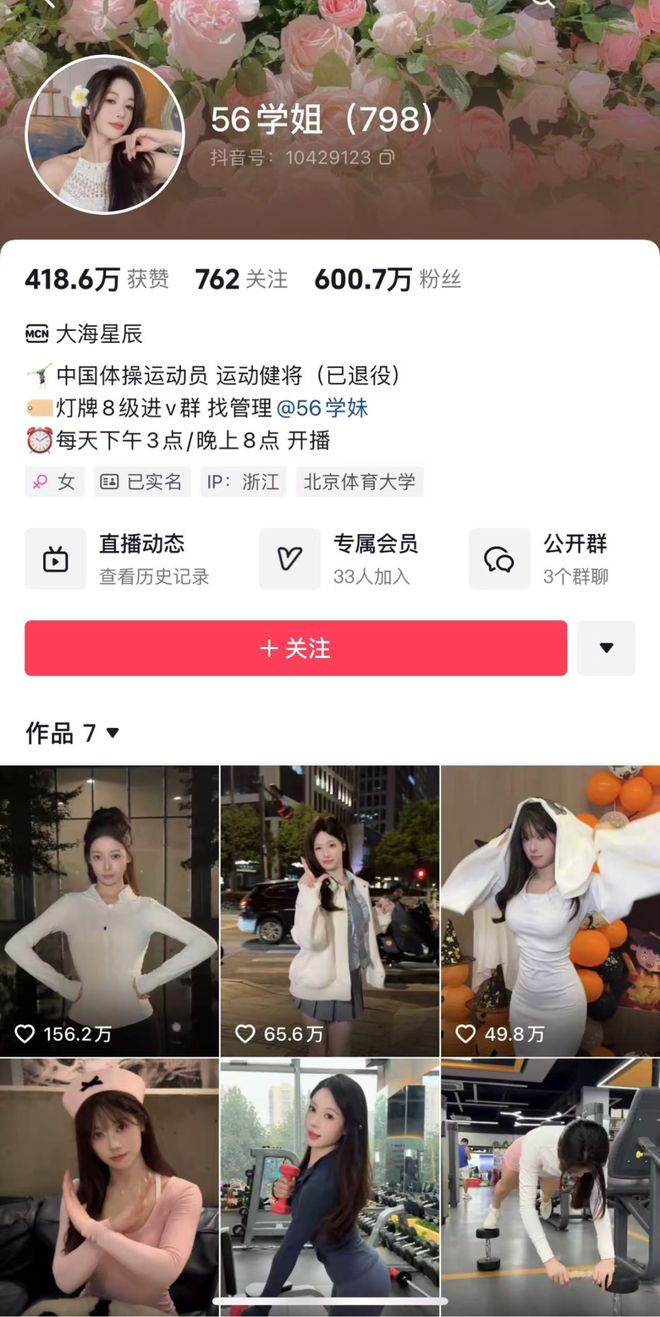This screenshot has width=660, height=1317.
Task: Open the gym floor push-up video
Action: (550, 1185)
